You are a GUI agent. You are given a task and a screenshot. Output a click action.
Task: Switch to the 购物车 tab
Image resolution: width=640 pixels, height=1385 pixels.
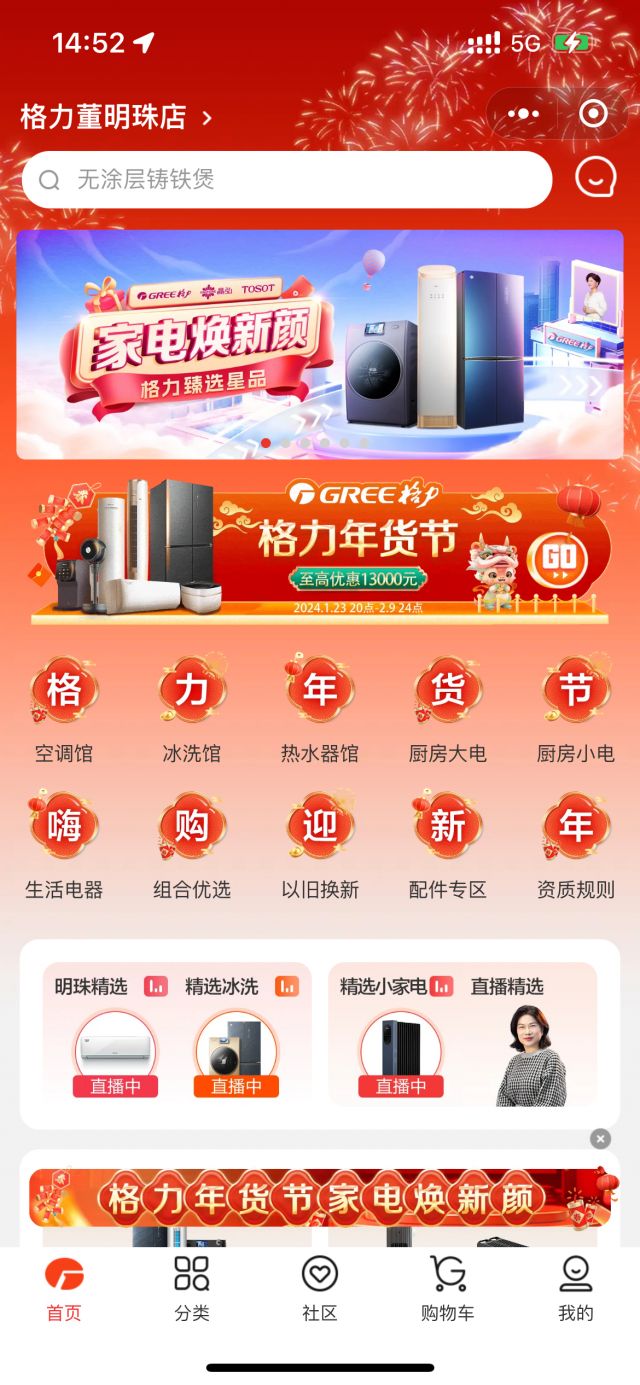(447, 1289)
